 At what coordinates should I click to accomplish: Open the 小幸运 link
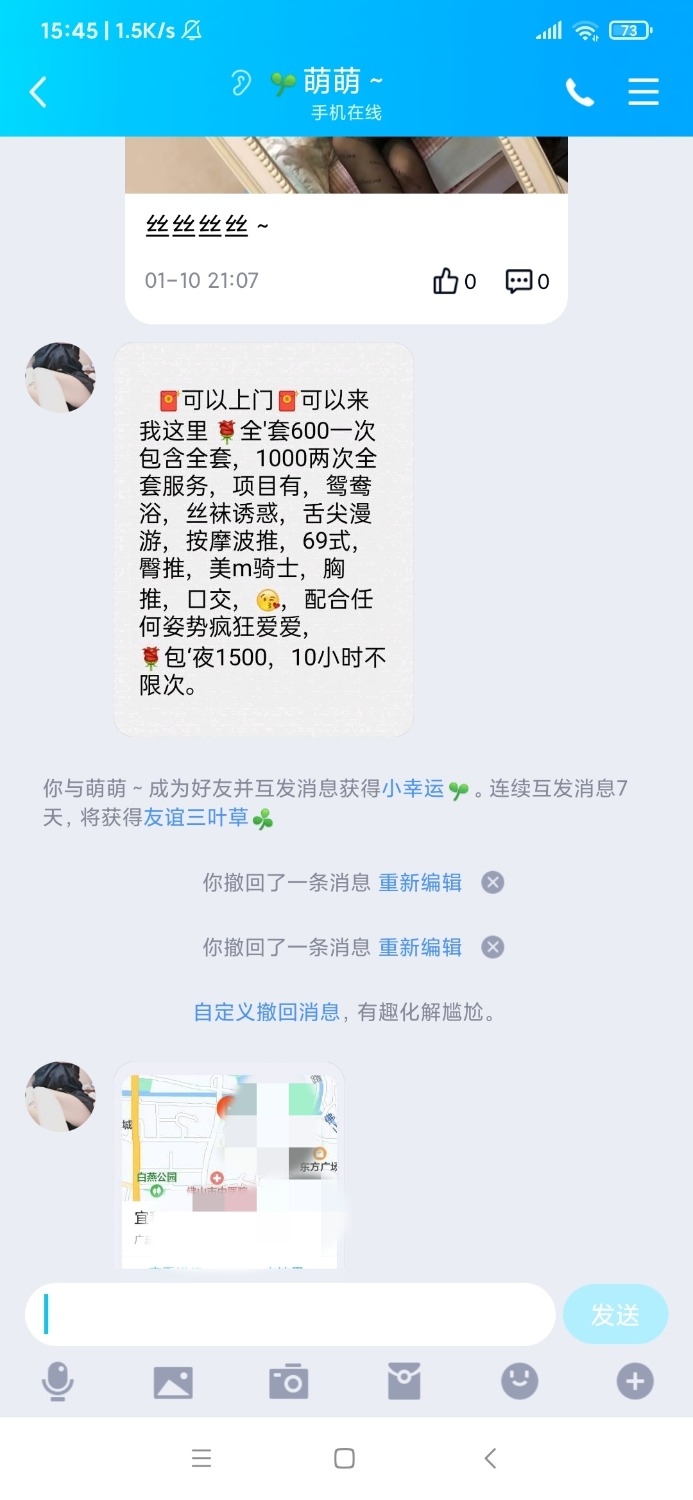click(413, 789)
